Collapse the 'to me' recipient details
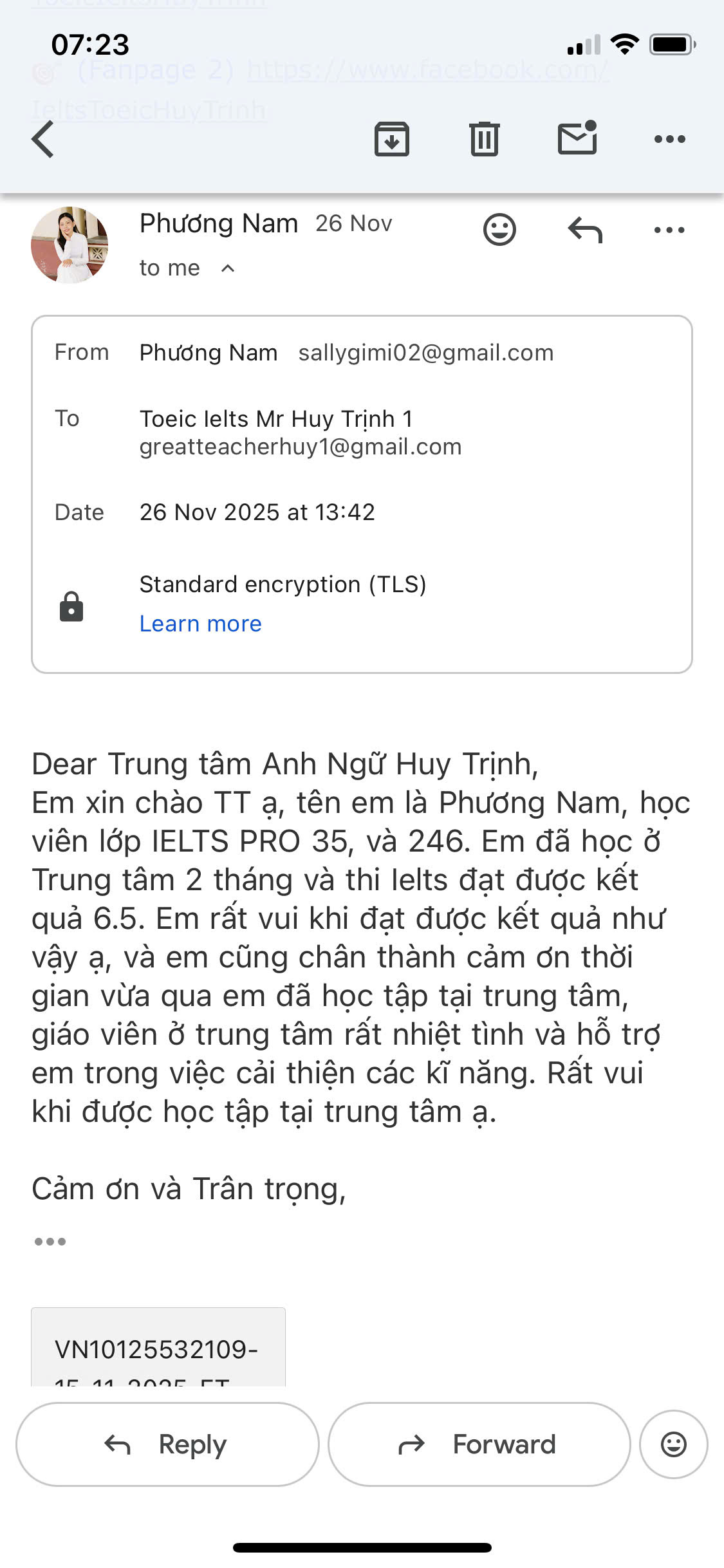Viewport: 724px width, 1568px height. pos(228,268)
